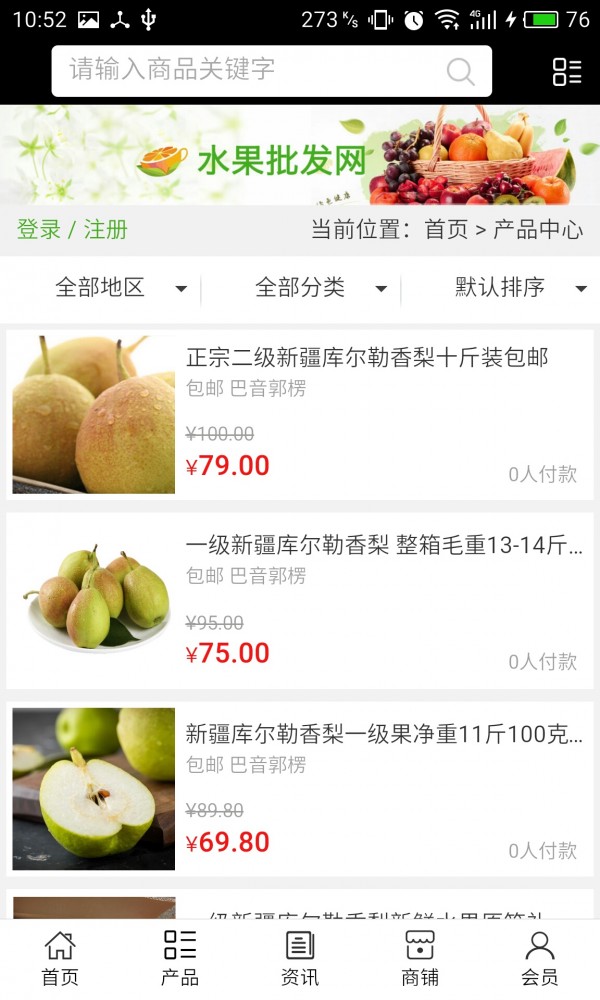Open 一级新疆库尔勒香梨 整箱毛重13-14斤 product
This screenshot has height=1000, width=600.
click(384, 545)
